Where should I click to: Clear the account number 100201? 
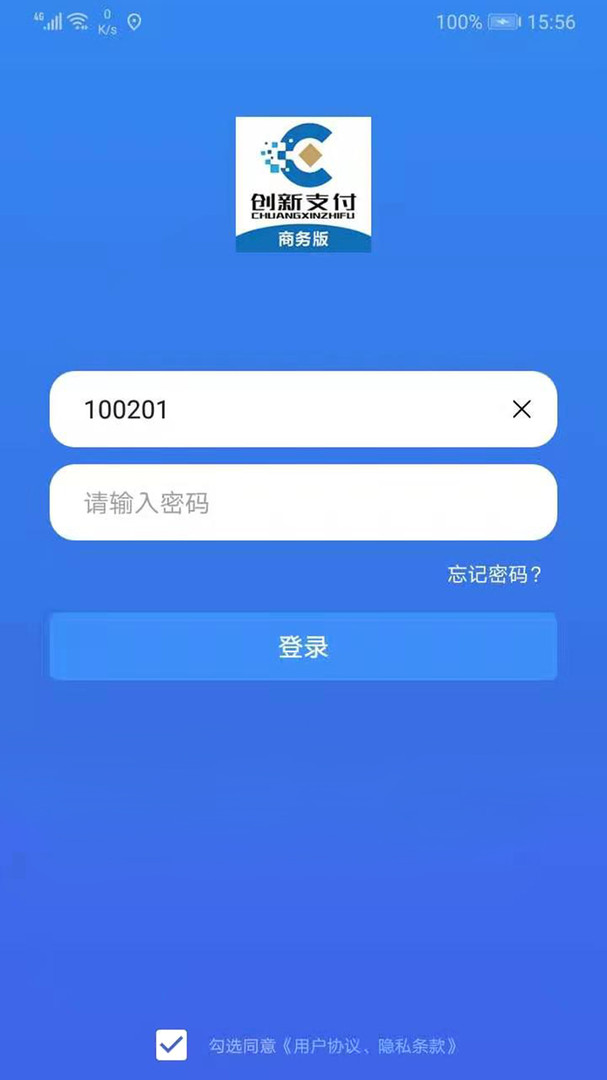(x=521, y=409)
